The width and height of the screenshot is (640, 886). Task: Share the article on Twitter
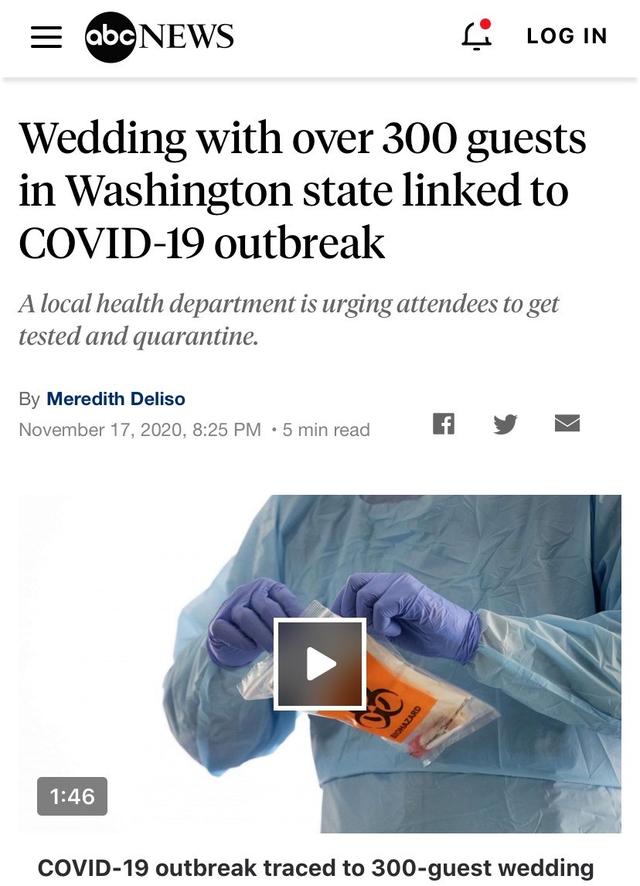pyautogui.click(x=505, y=423)
